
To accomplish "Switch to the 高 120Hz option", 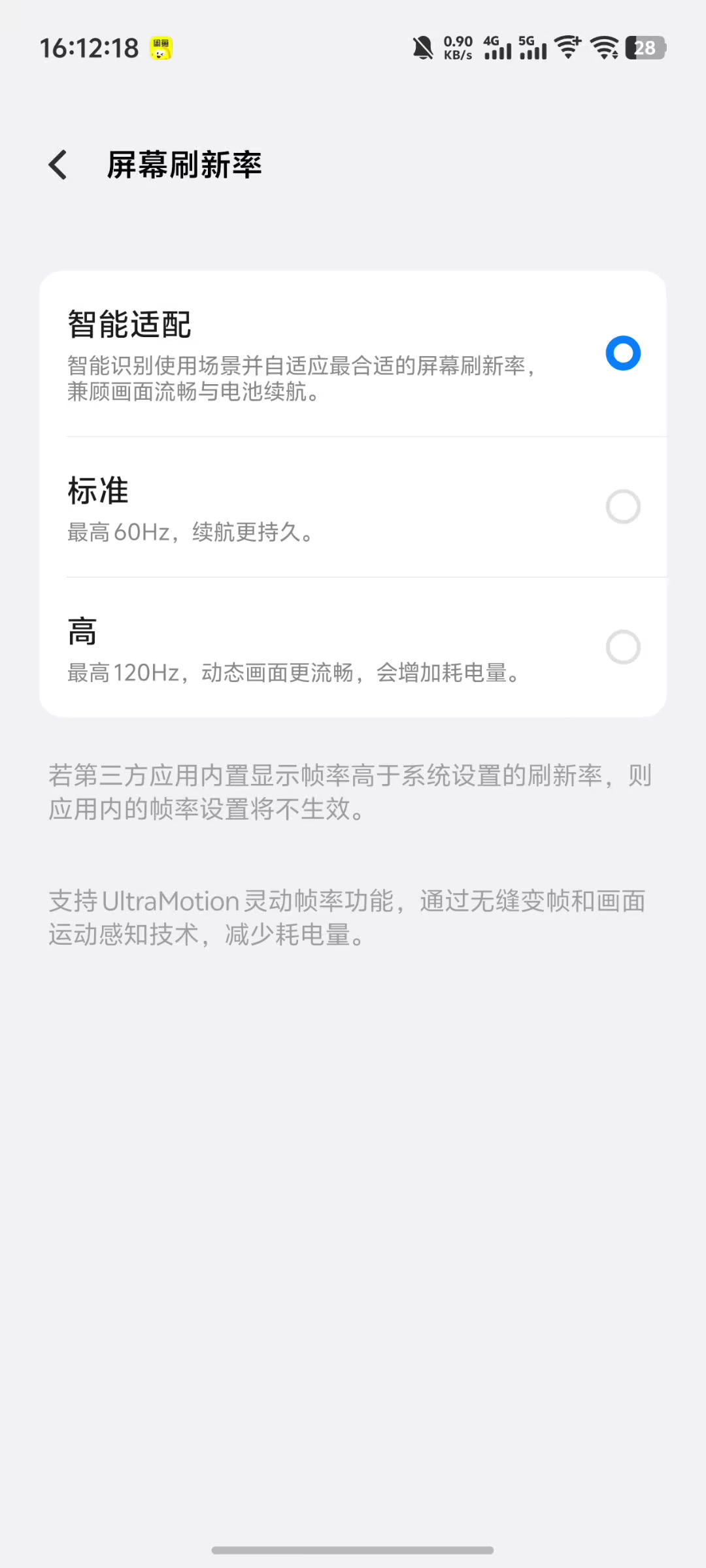I will 622,647.
